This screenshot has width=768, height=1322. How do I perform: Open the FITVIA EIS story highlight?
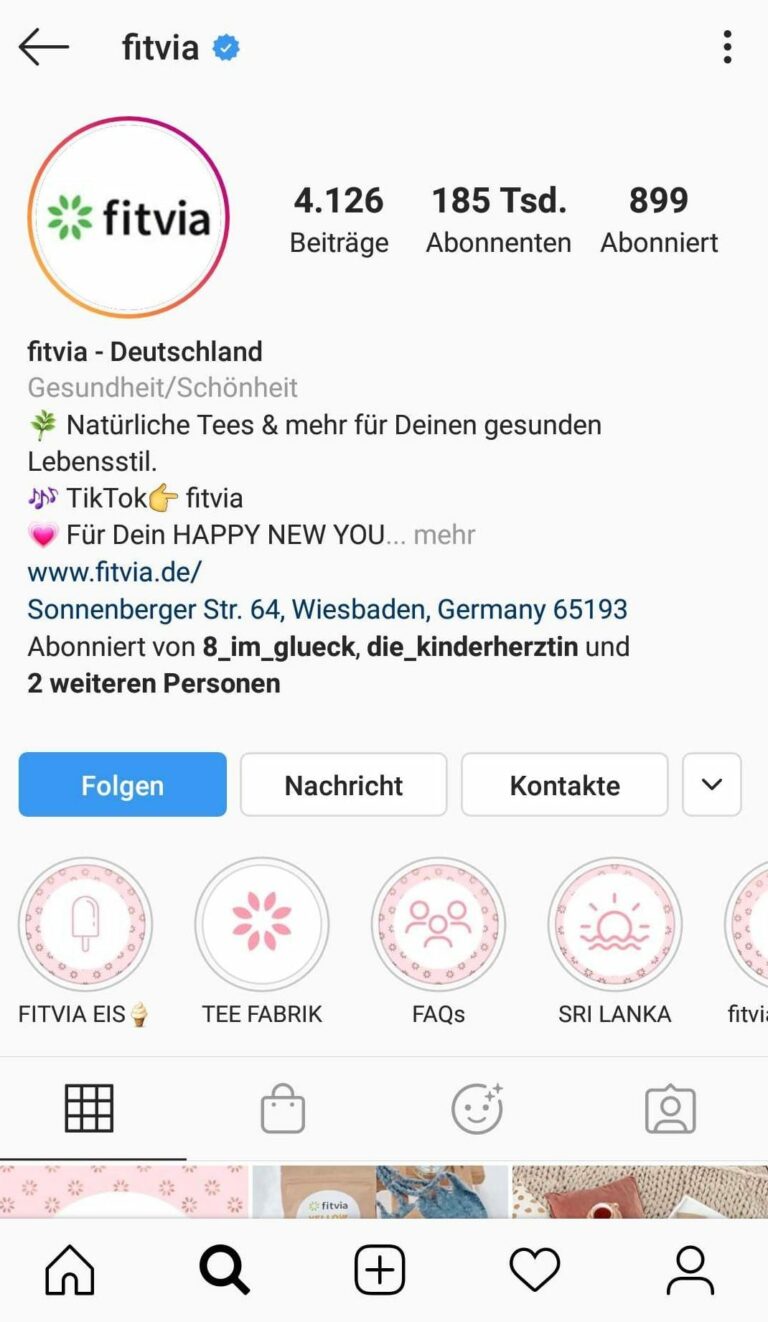coord(85,925)
